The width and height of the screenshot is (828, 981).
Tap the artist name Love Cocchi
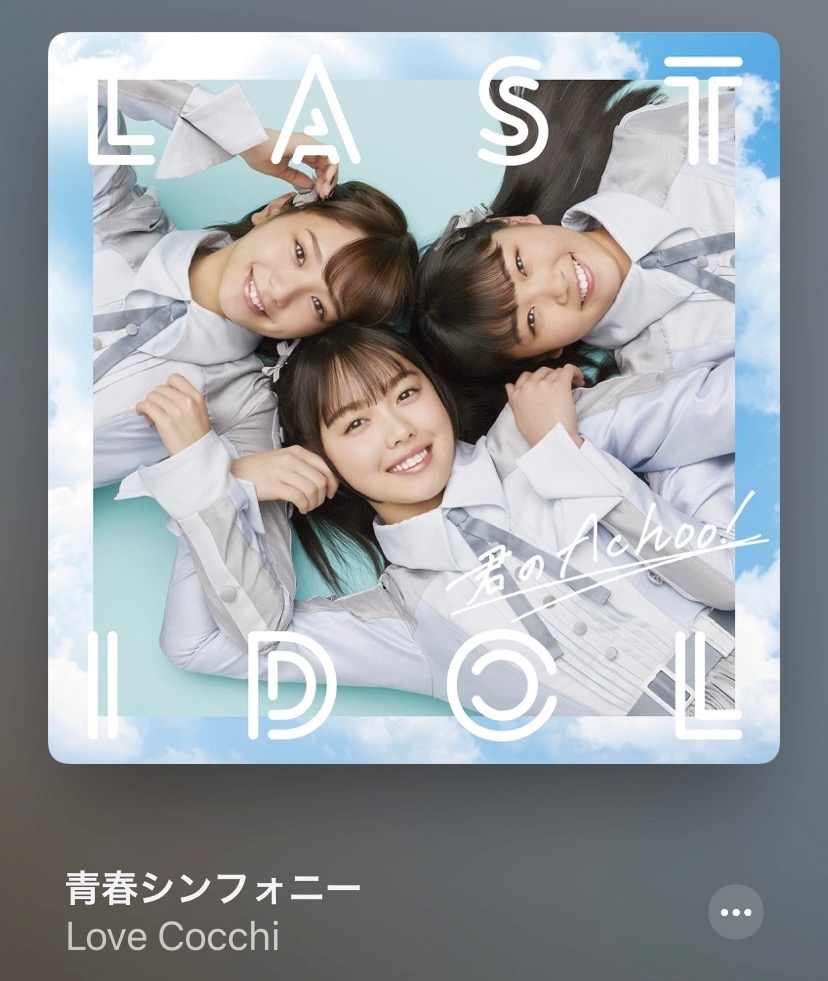tap(172, 937)
